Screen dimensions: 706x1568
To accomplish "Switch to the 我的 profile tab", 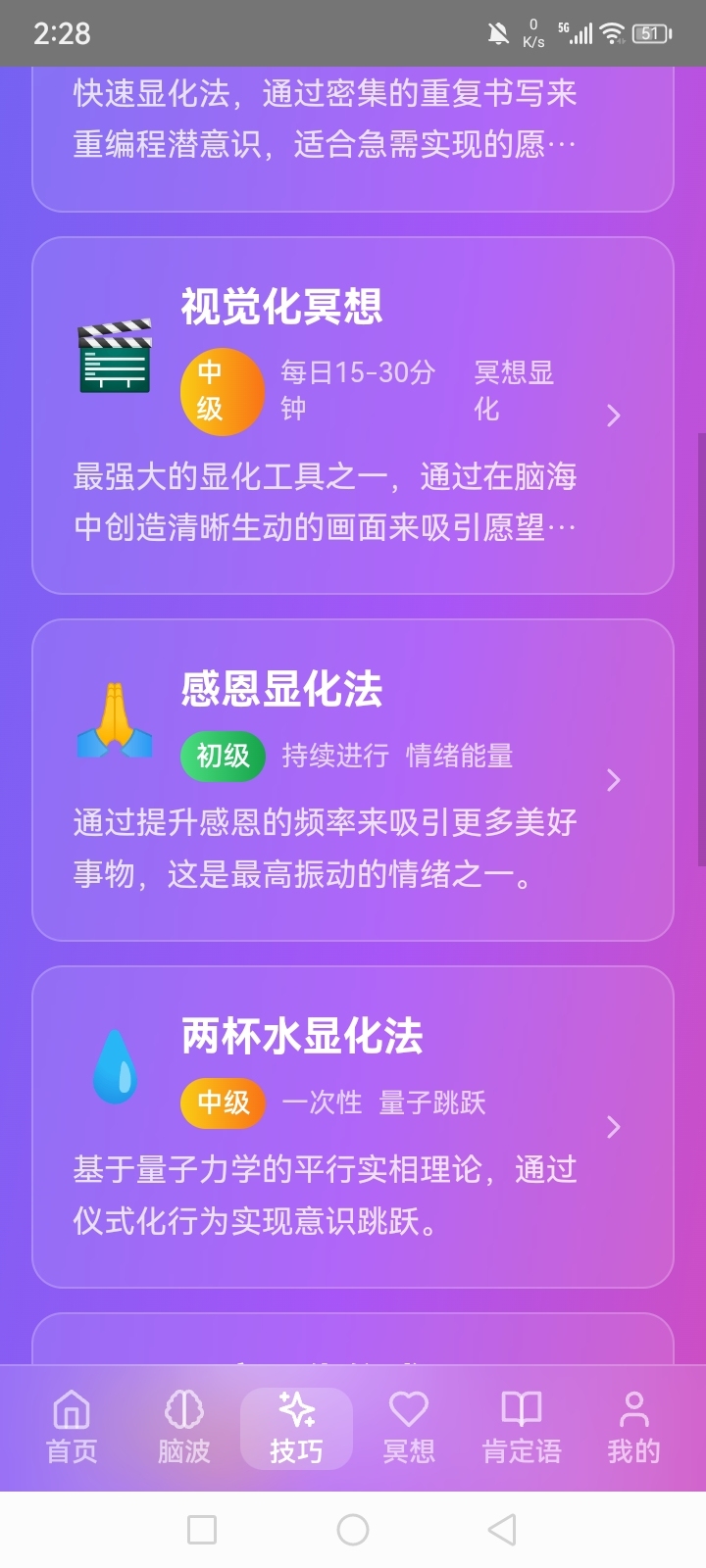I will point(633,1428).
